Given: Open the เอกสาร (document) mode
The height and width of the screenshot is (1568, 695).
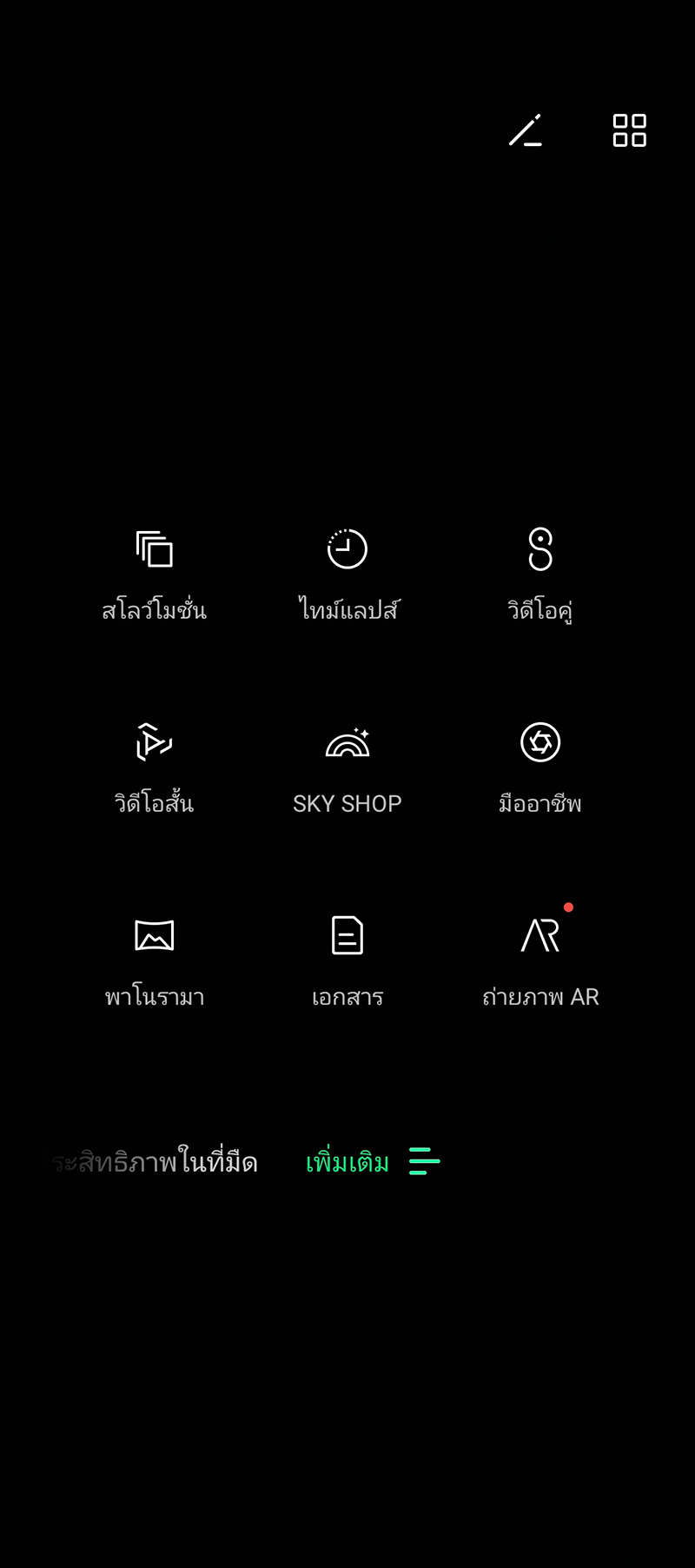Looking at the screenshot, I should click(347, 959).
